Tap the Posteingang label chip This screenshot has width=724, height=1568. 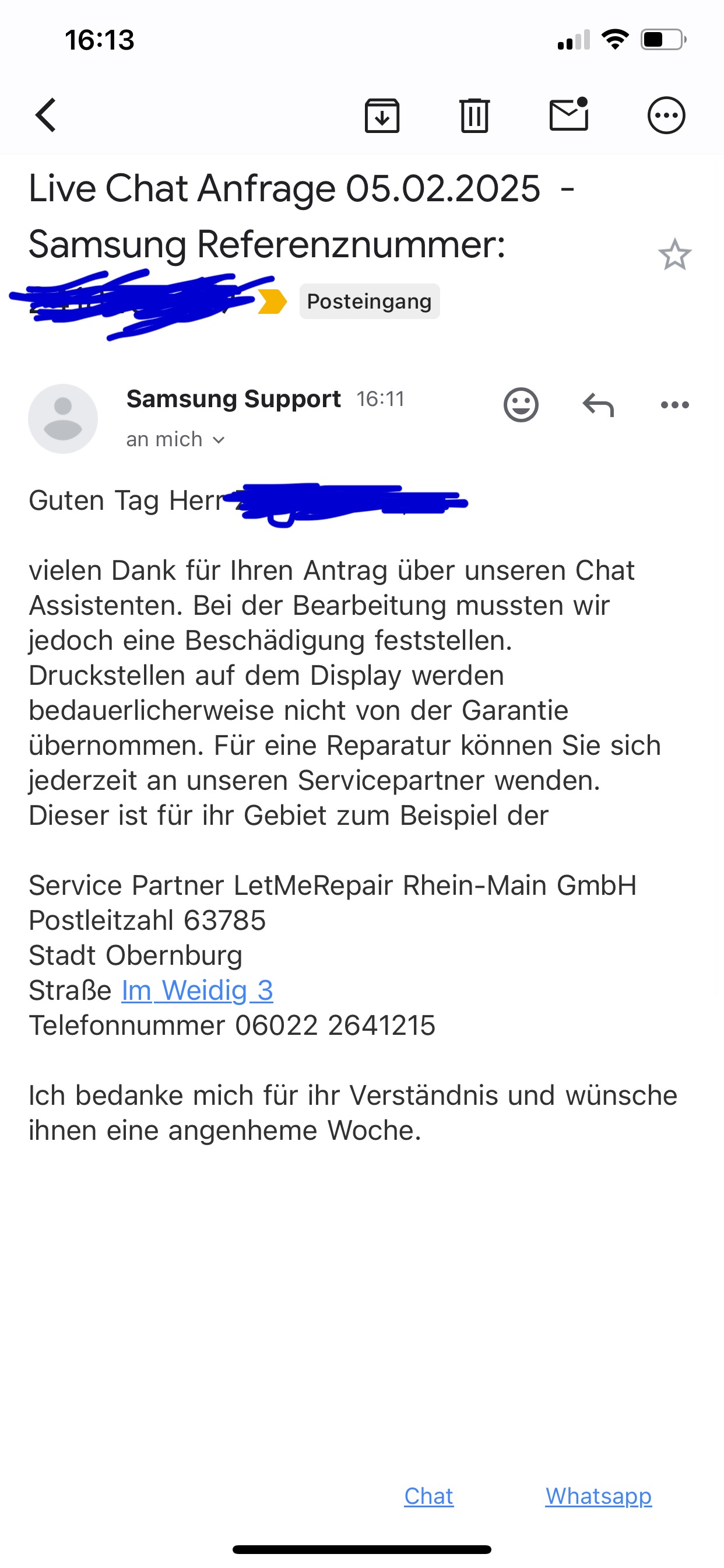[x=370, y=302]
